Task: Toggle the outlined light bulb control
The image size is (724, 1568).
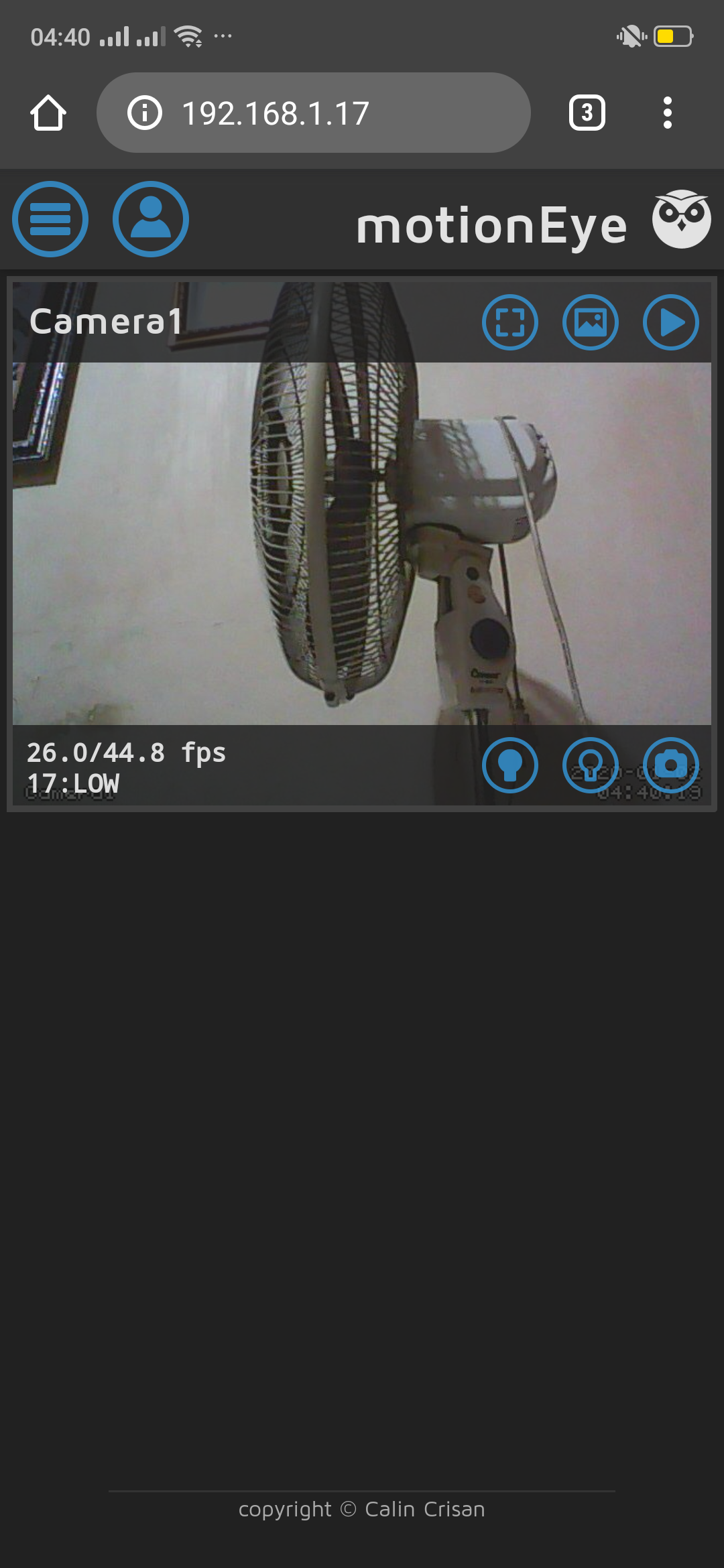Action: tap(590, 765)
